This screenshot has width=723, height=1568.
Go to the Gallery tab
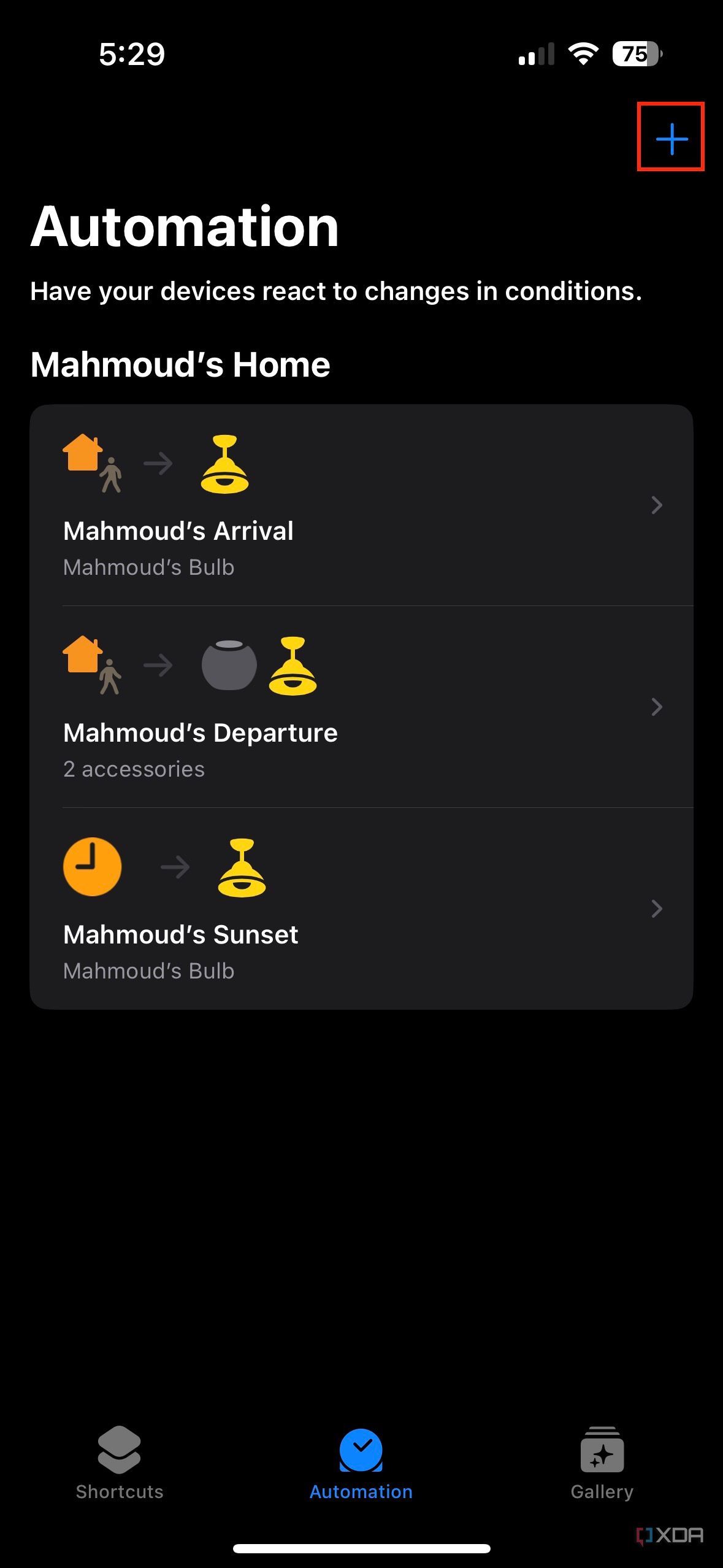click(x=602, y=1462)
